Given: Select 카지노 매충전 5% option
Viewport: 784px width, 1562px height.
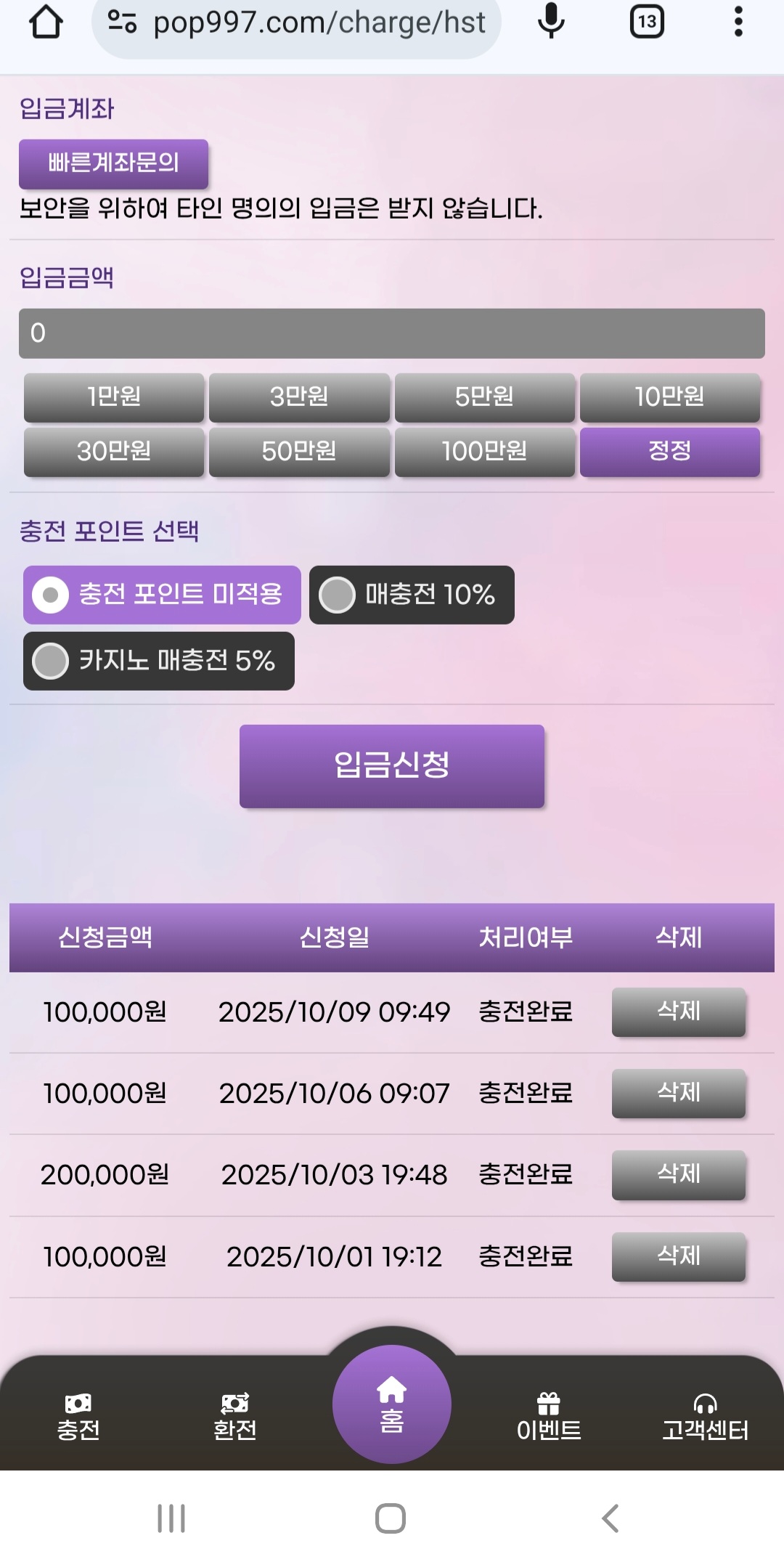Looking at the screenshot, I should [x=158, y=661].
